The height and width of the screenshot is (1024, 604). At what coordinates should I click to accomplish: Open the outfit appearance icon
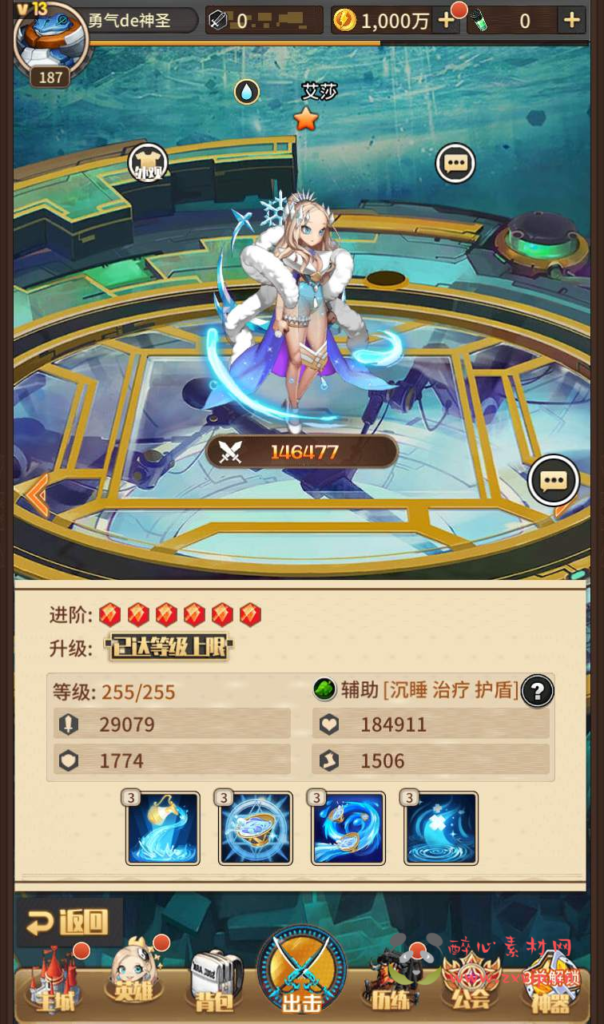[148, 162]
